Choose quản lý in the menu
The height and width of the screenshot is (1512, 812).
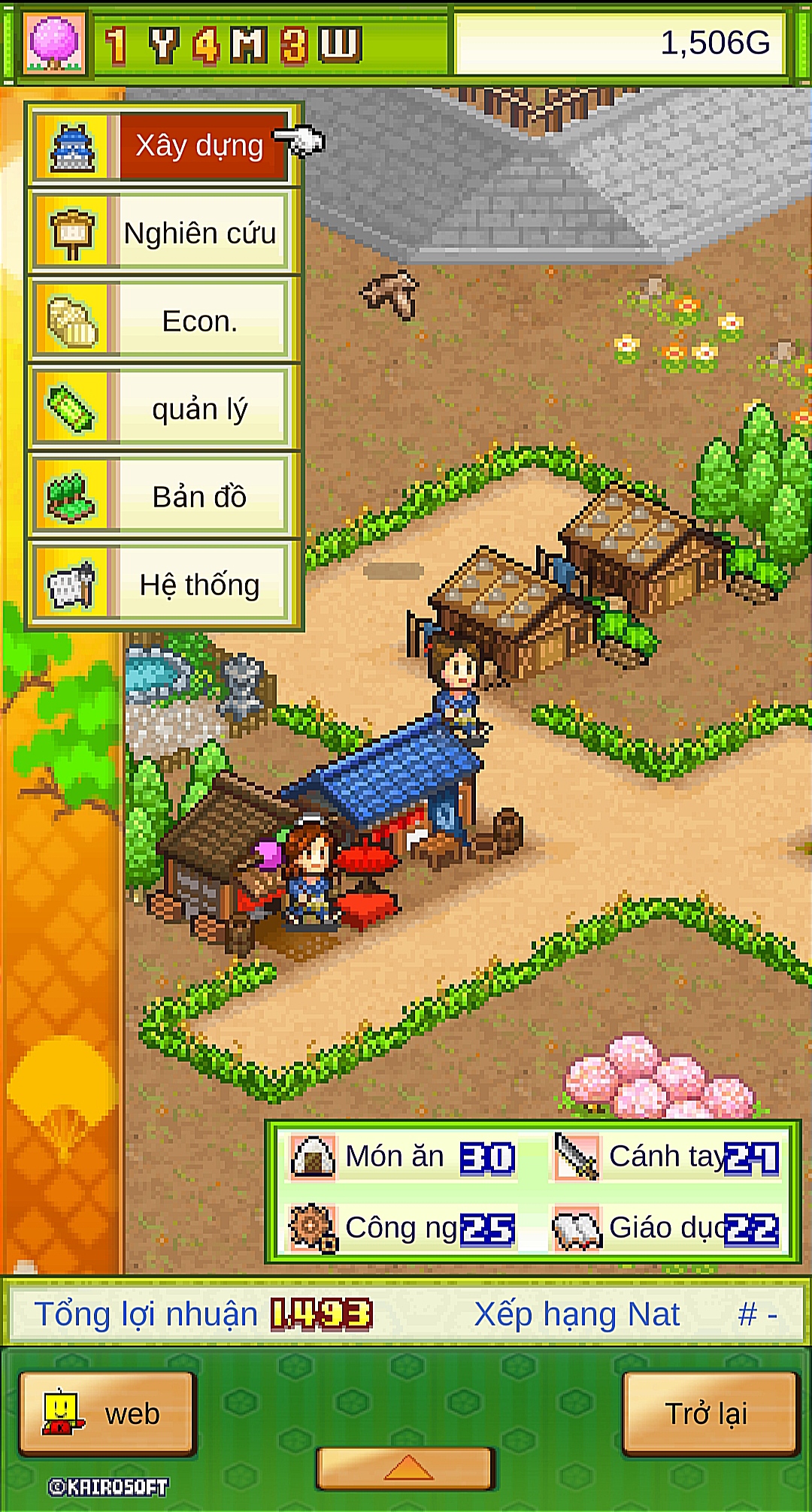pyautogui.click(x=164, y=409)
